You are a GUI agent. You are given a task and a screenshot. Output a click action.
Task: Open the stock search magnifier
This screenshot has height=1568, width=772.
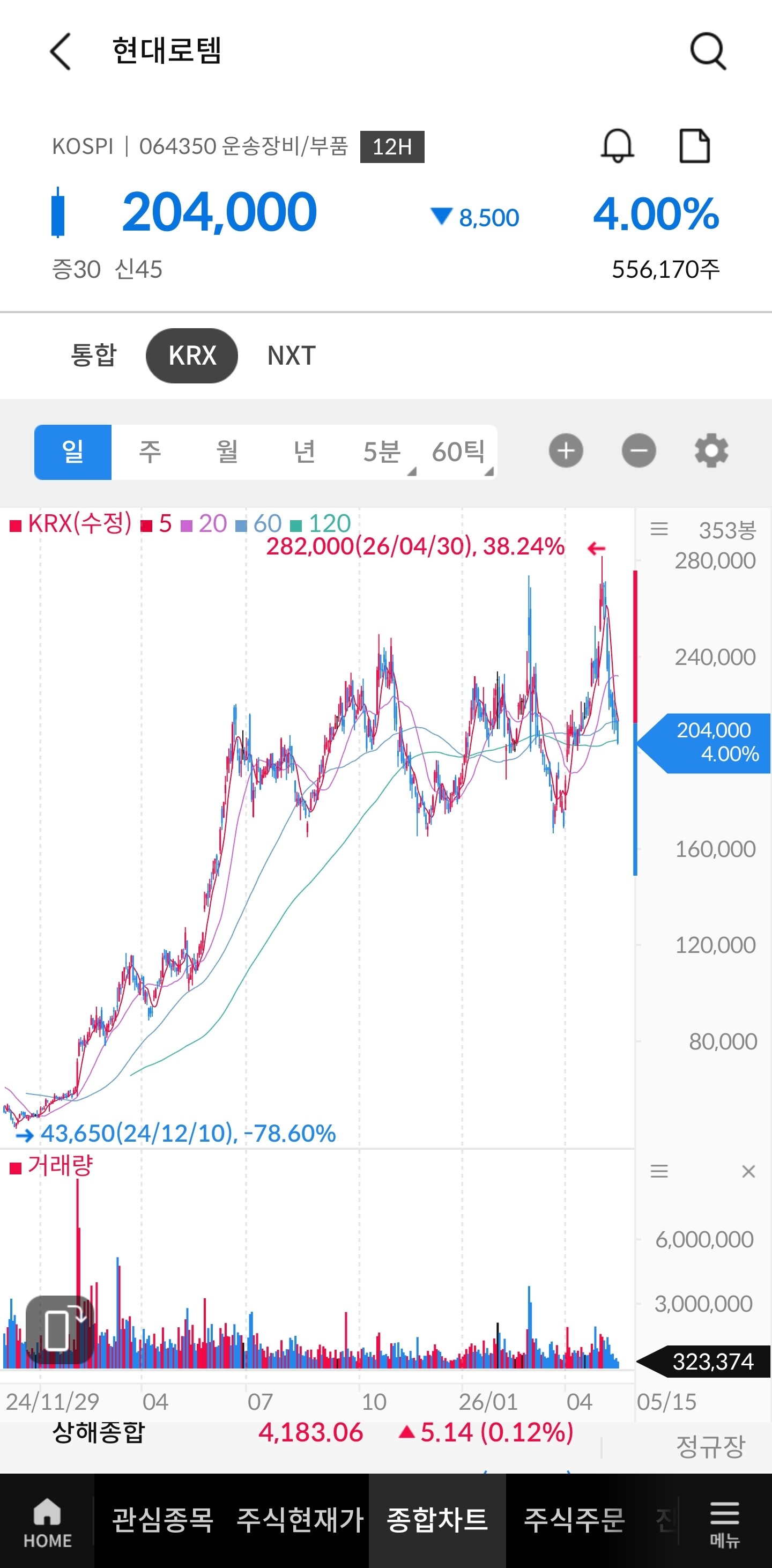point(708,51)
